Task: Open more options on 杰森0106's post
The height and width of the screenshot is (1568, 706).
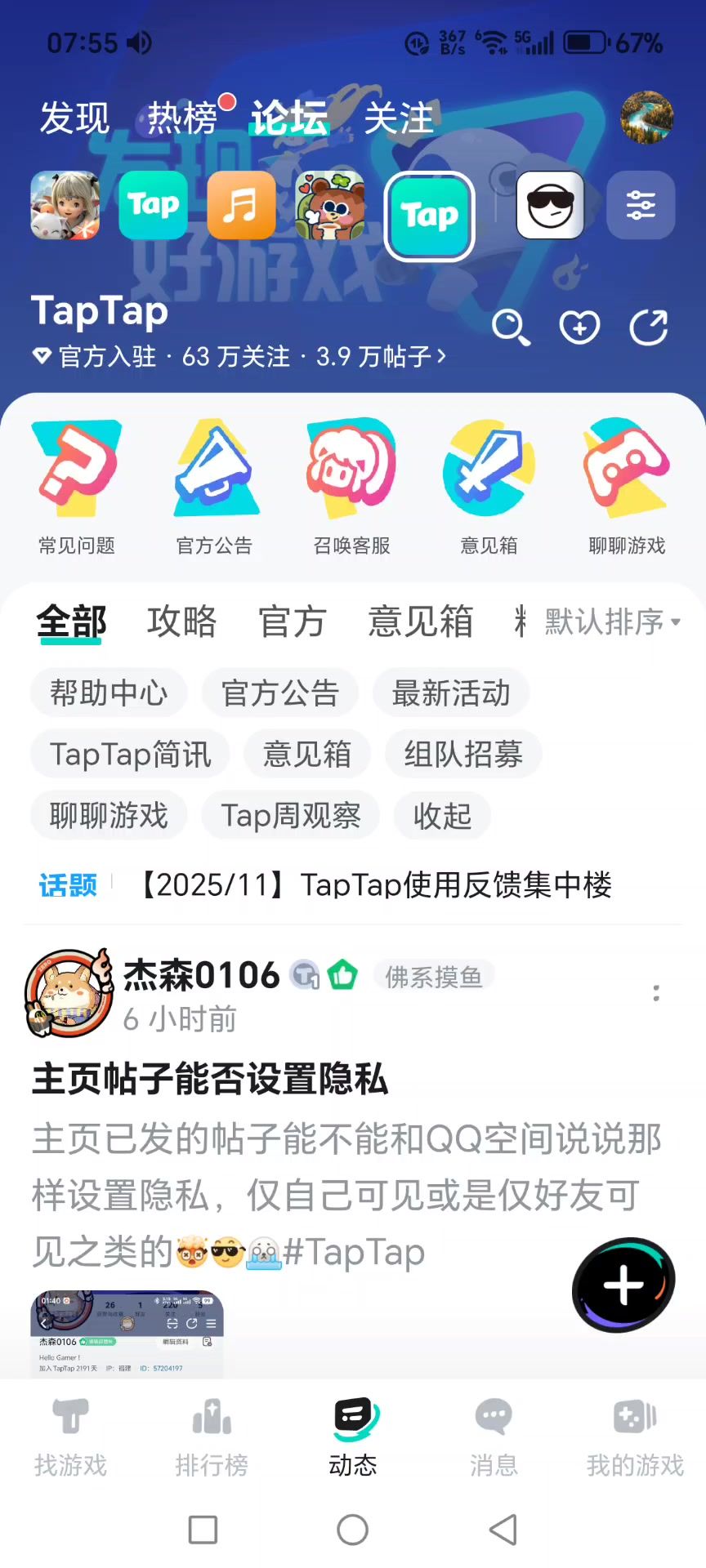Action: point(656,993)
